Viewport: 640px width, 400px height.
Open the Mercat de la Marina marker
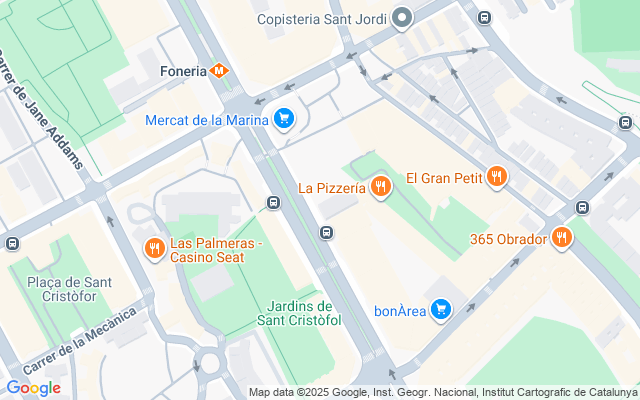pyautogui.click(x=284, y=120)
